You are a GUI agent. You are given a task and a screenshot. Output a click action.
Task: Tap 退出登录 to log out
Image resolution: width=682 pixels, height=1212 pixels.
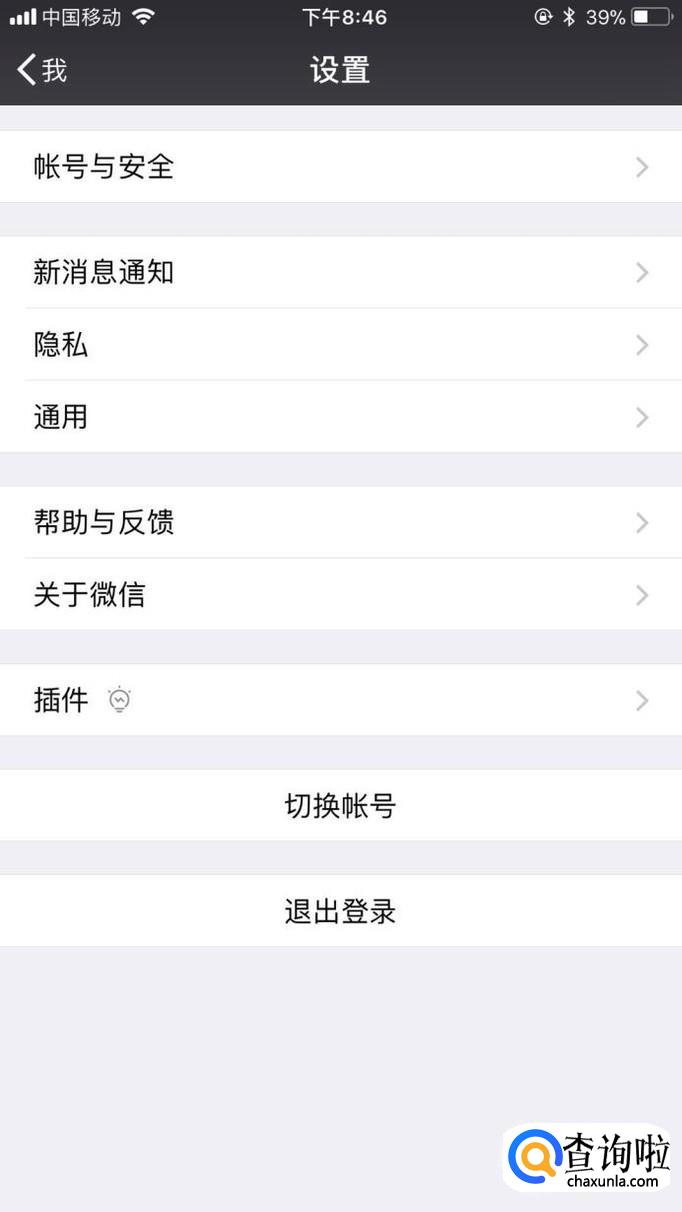(x=340, y=911)
